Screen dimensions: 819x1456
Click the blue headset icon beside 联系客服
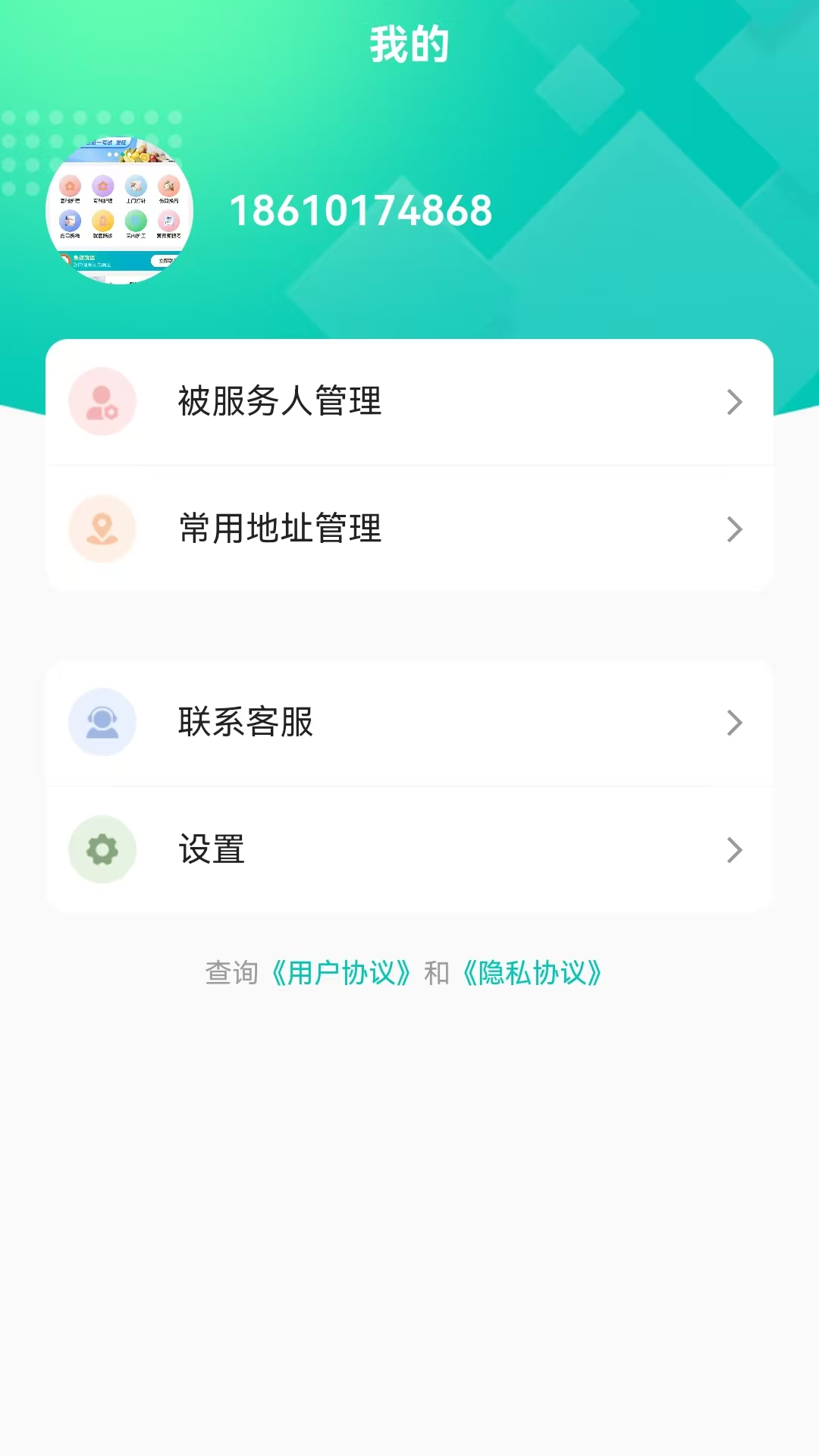102,723
